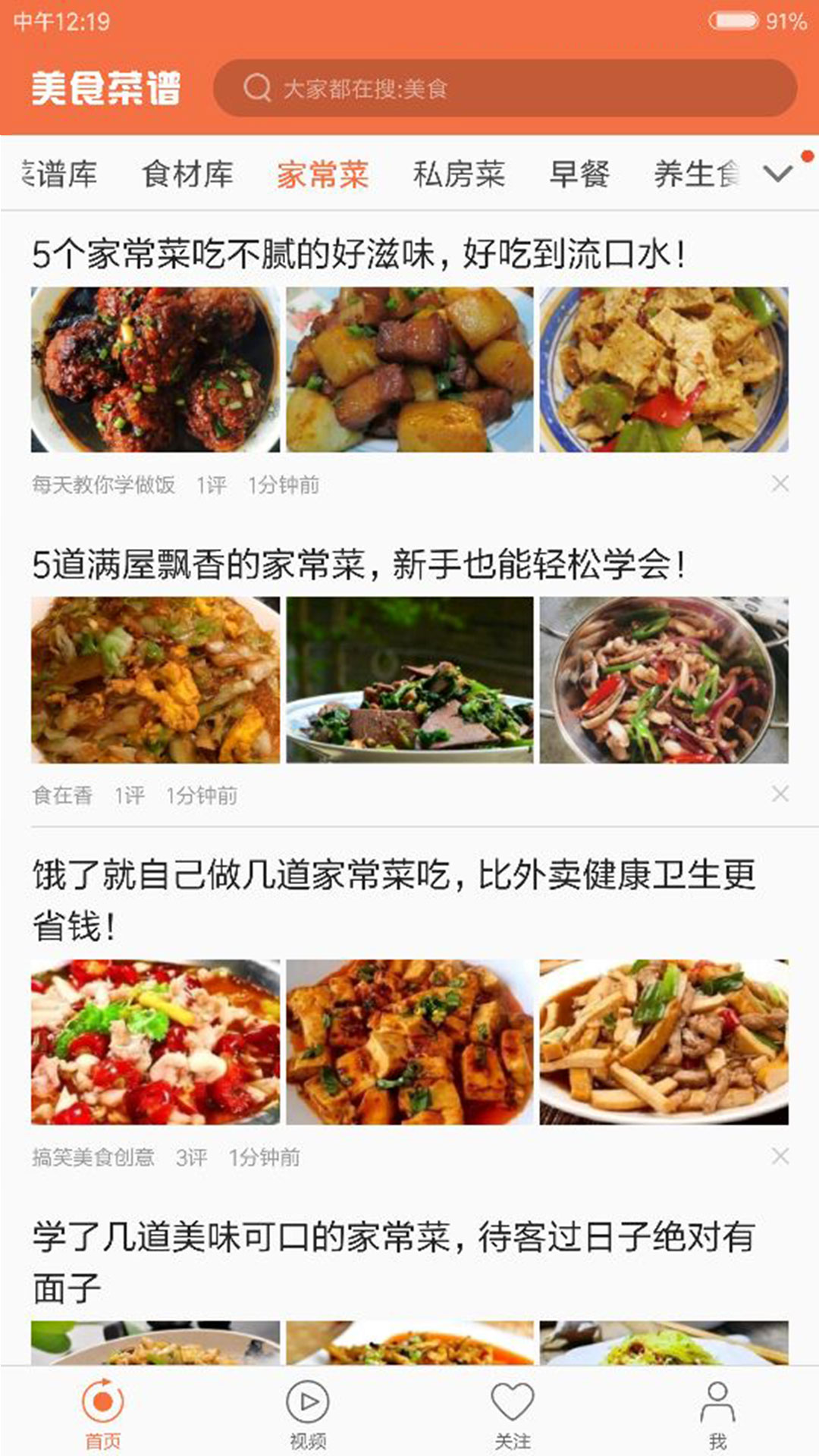Dismiss the 食在香 article
This screenshot has height=1456, width=819.
coord(780,794)
